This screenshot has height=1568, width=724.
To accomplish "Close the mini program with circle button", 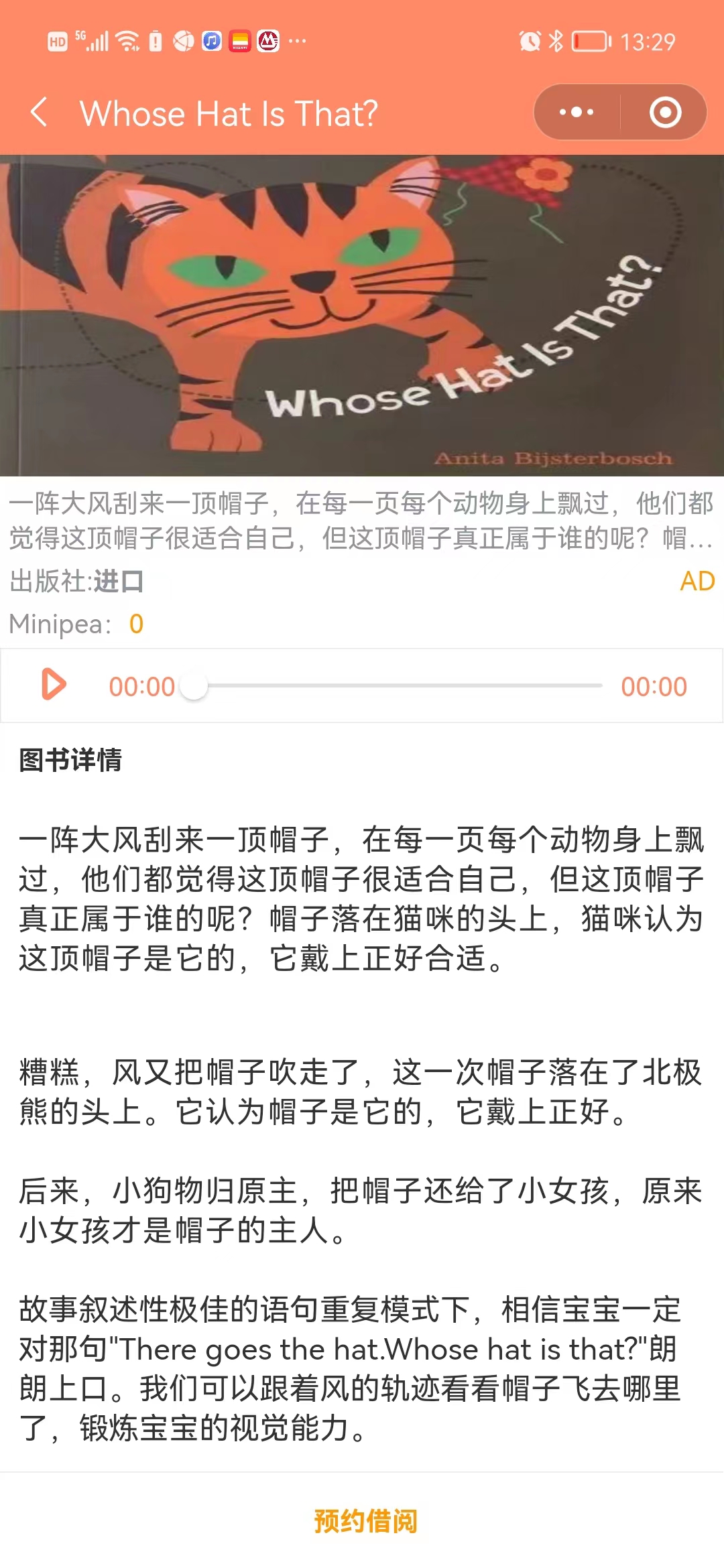I will pos(665,112).
